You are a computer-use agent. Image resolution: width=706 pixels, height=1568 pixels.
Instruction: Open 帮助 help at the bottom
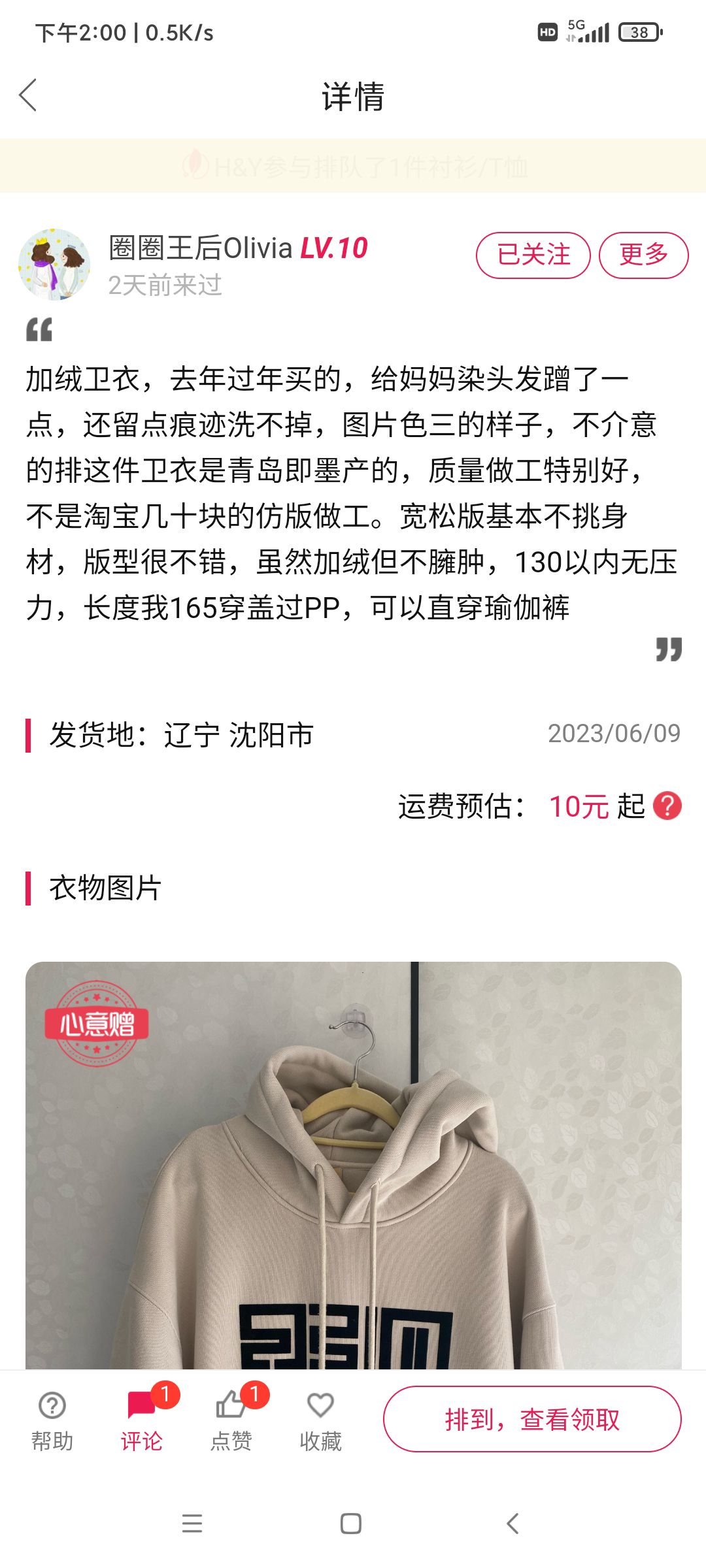click(52, 1420)
